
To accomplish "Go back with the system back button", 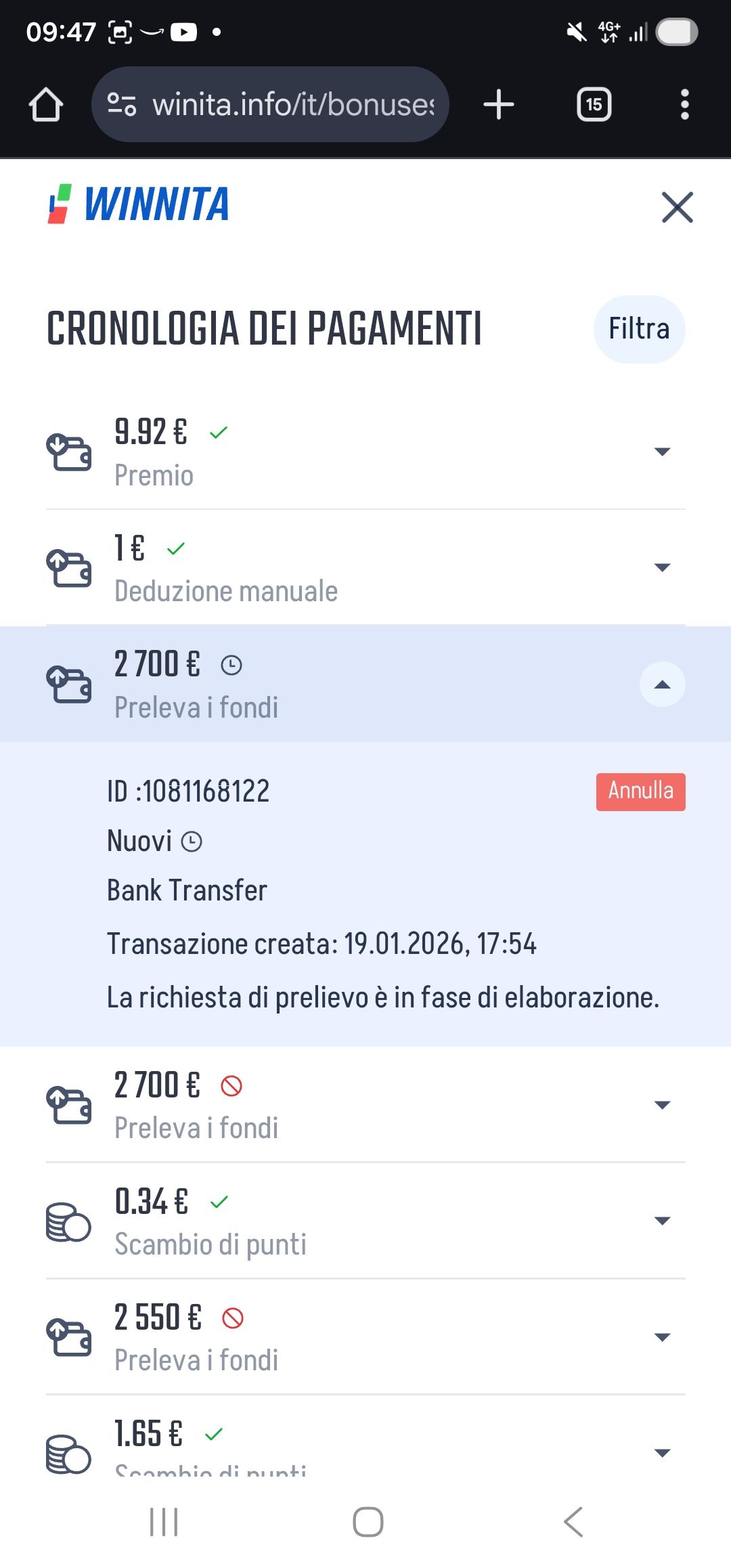I will click(573, 1522).
